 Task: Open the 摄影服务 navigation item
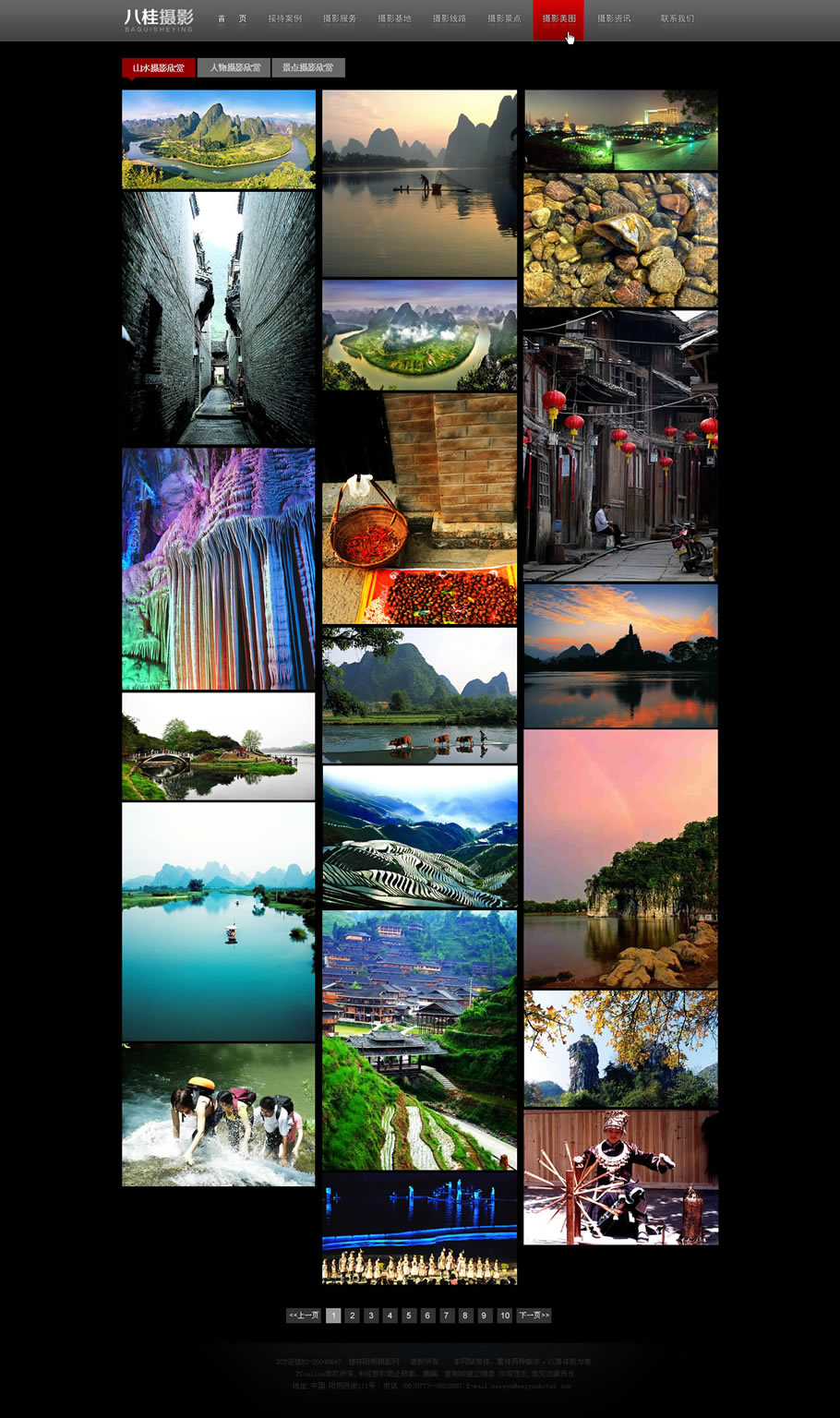pyautogui.click(x=340, y=18)
